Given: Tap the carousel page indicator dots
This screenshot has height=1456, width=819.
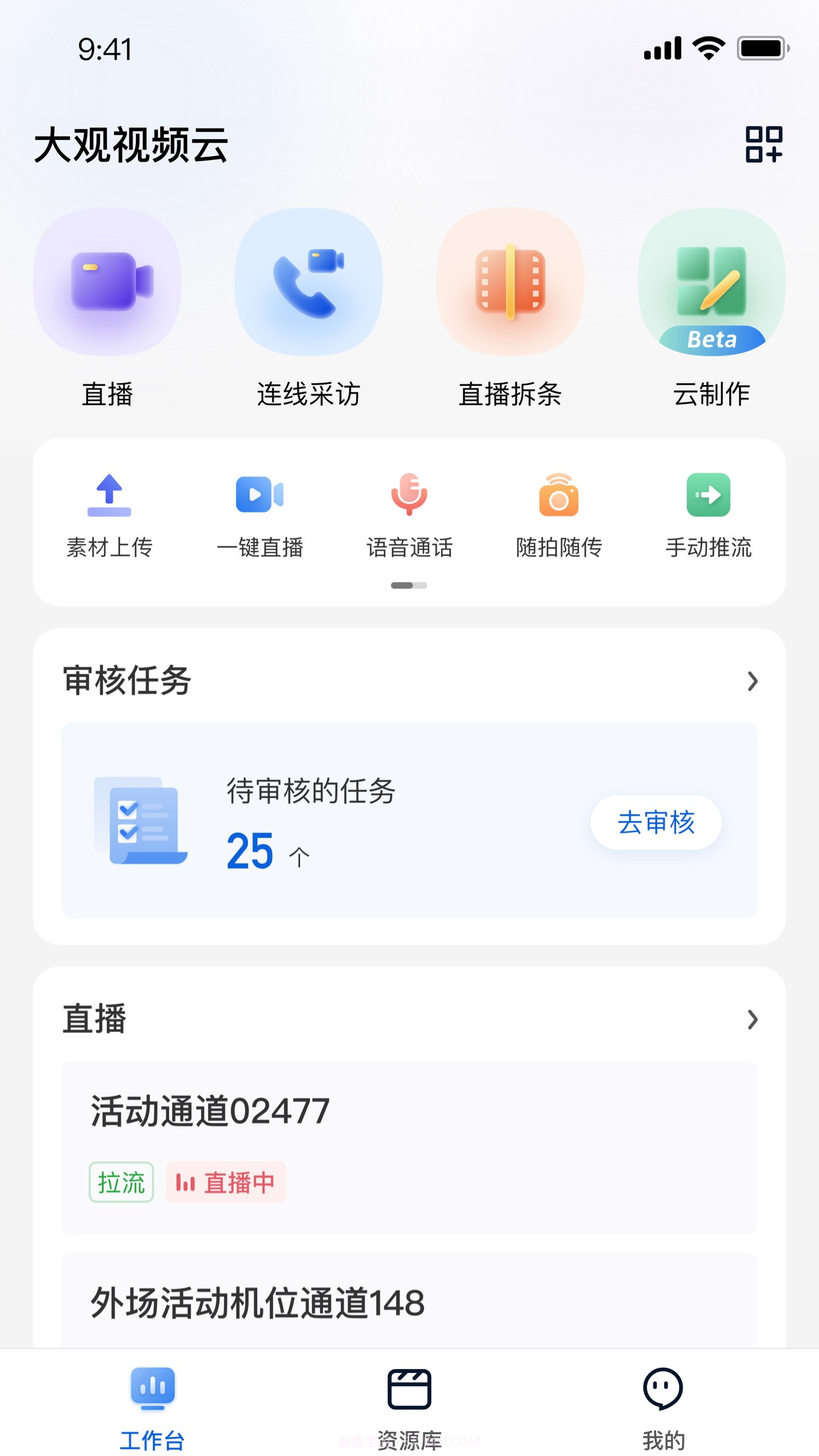Looking at the screenshot, I should [409, 584].
